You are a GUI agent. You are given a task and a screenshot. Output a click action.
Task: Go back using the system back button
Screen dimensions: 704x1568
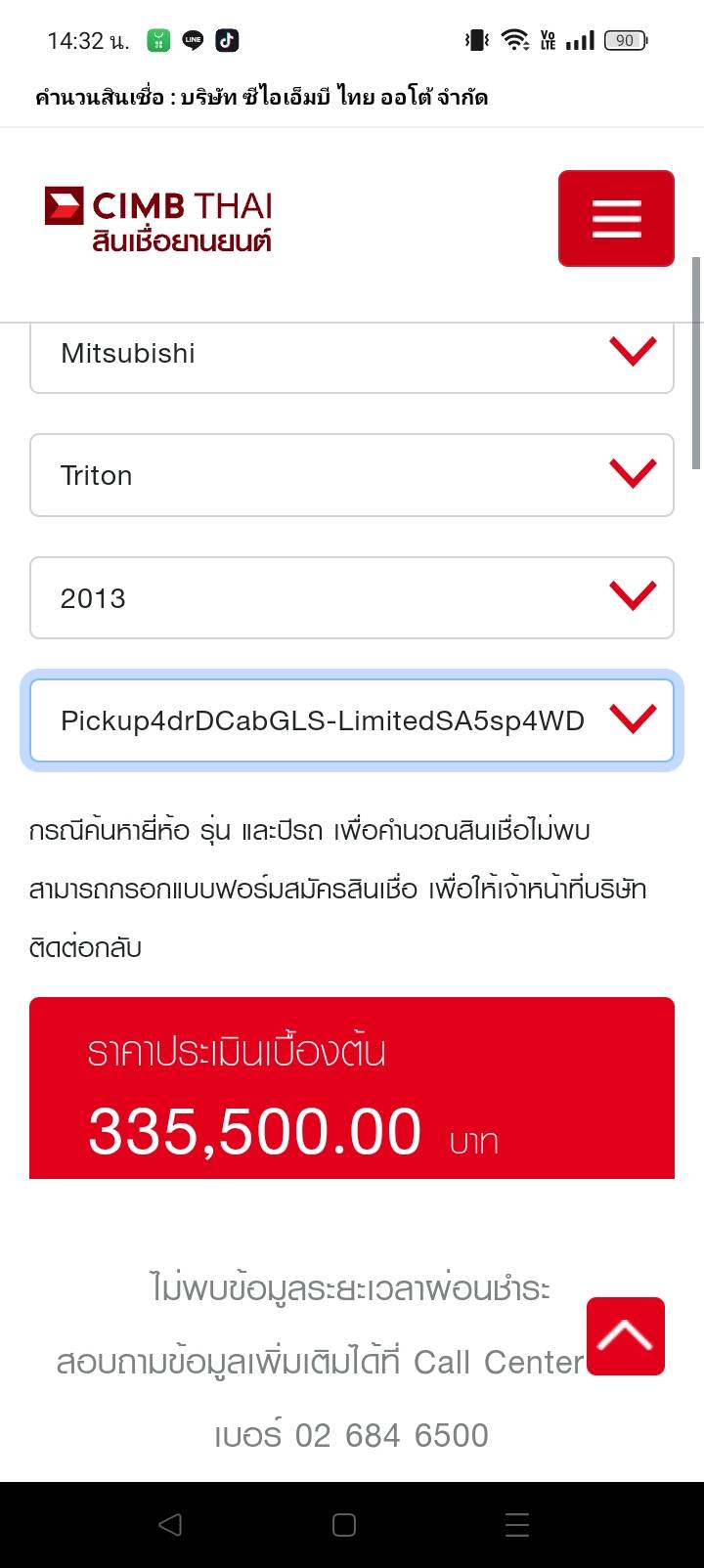(170, 1524)
